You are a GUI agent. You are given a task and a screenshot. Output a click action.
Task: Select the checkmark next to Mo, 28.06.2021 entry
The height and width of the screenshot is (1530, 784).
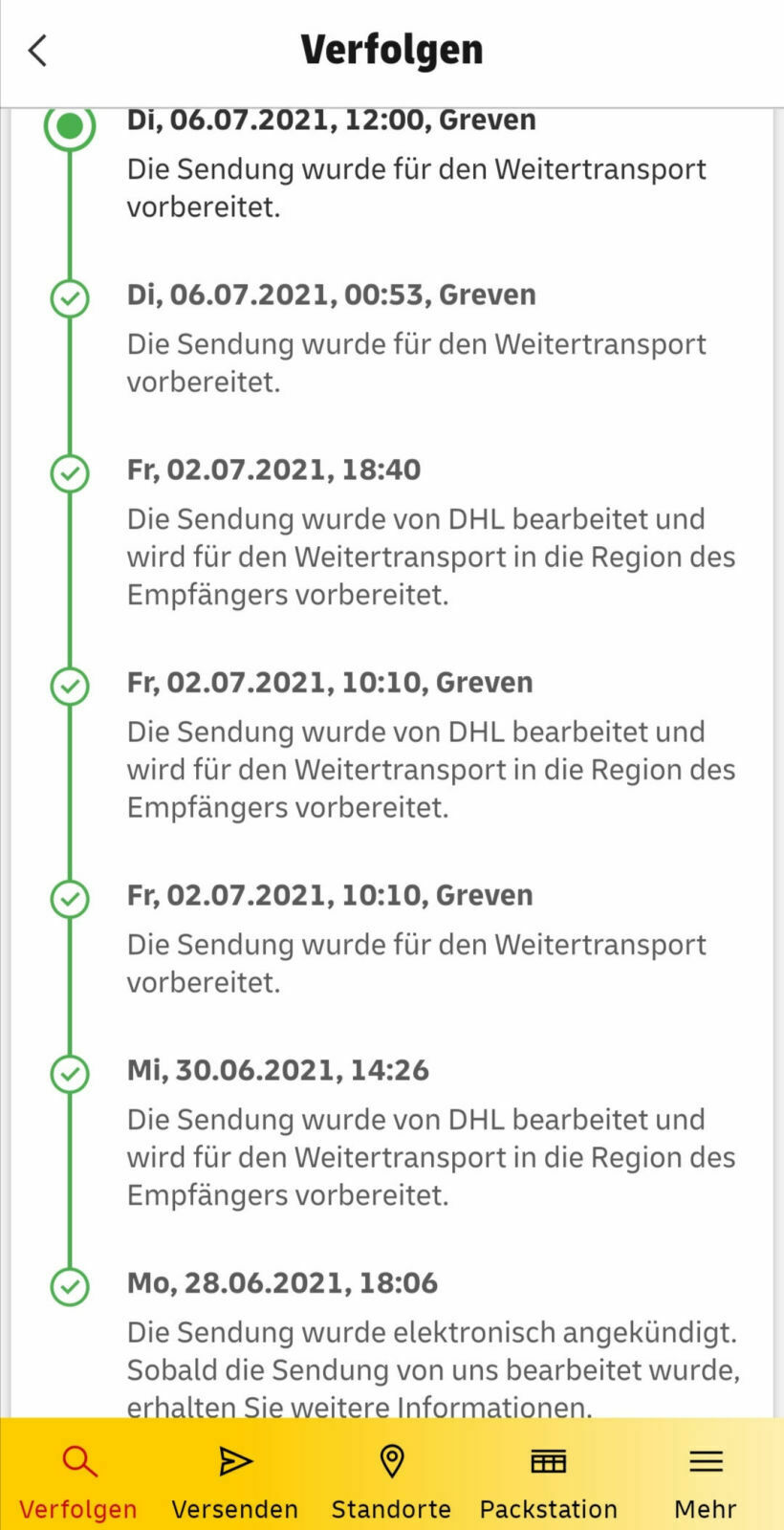click(70, 1286)
